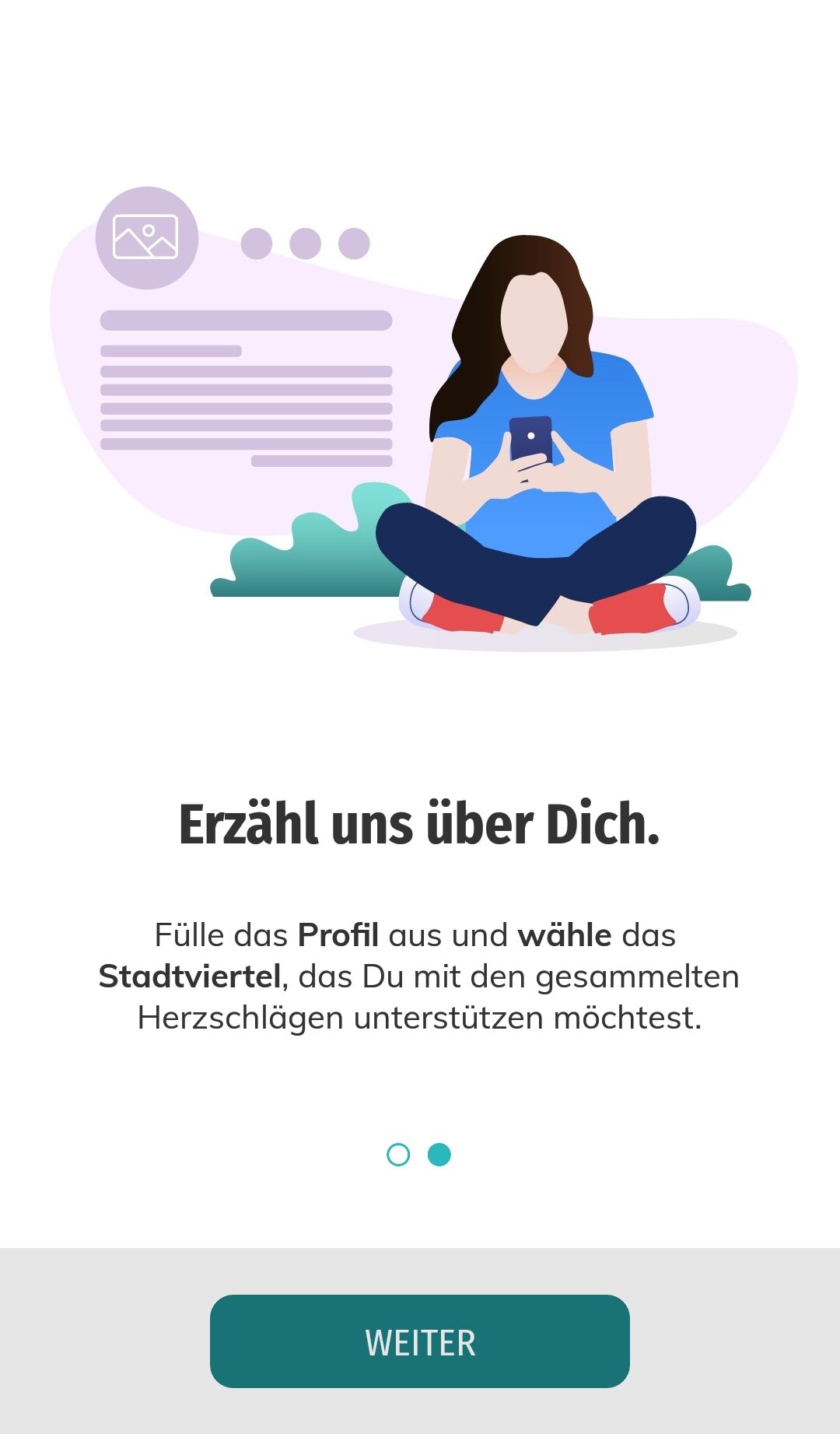Tap the WEITER button
The image size is (840, 1434).
point(419,1341)
